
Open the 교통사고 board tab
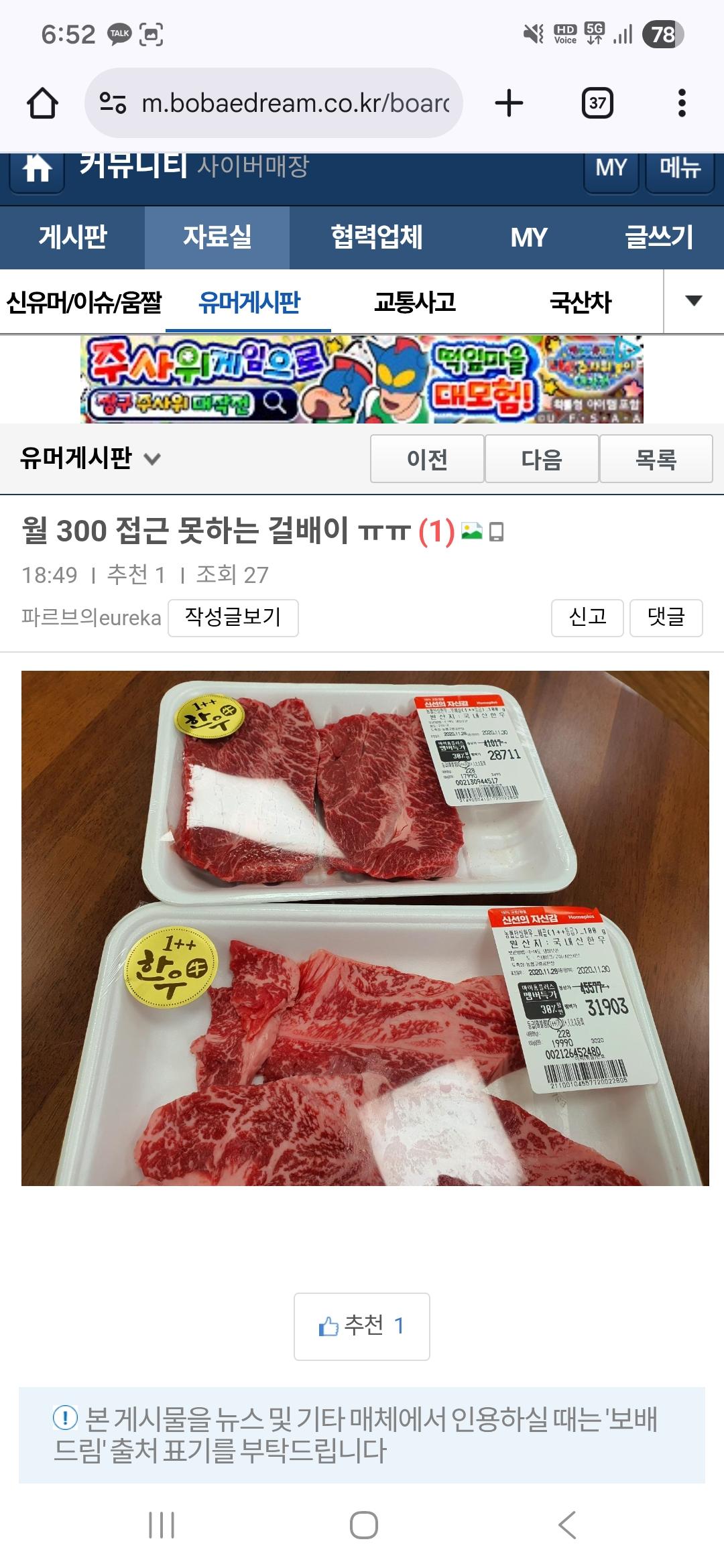413,302
